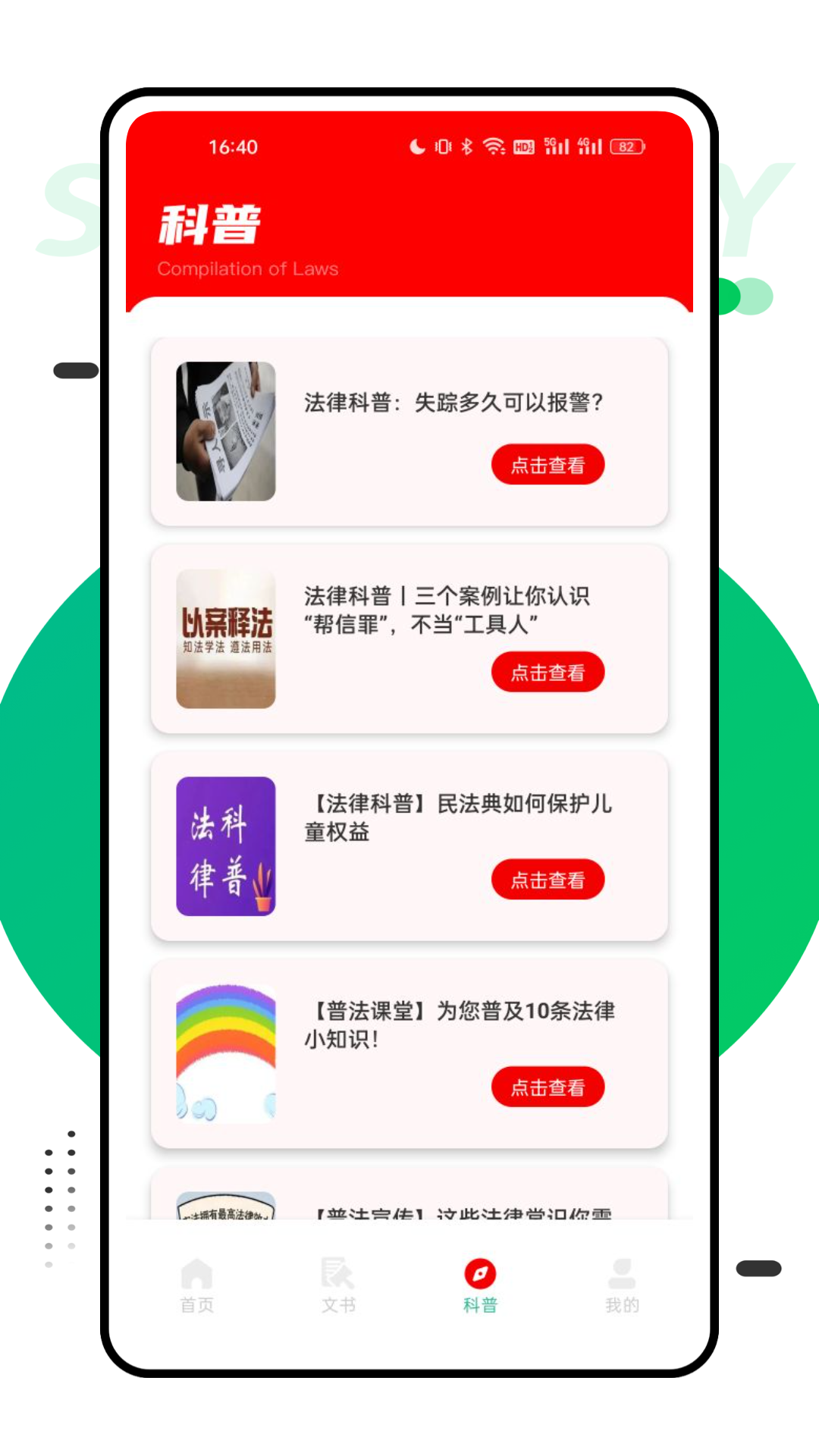Tap 点击查看 on the 10条法律小知识 card

548,1087
